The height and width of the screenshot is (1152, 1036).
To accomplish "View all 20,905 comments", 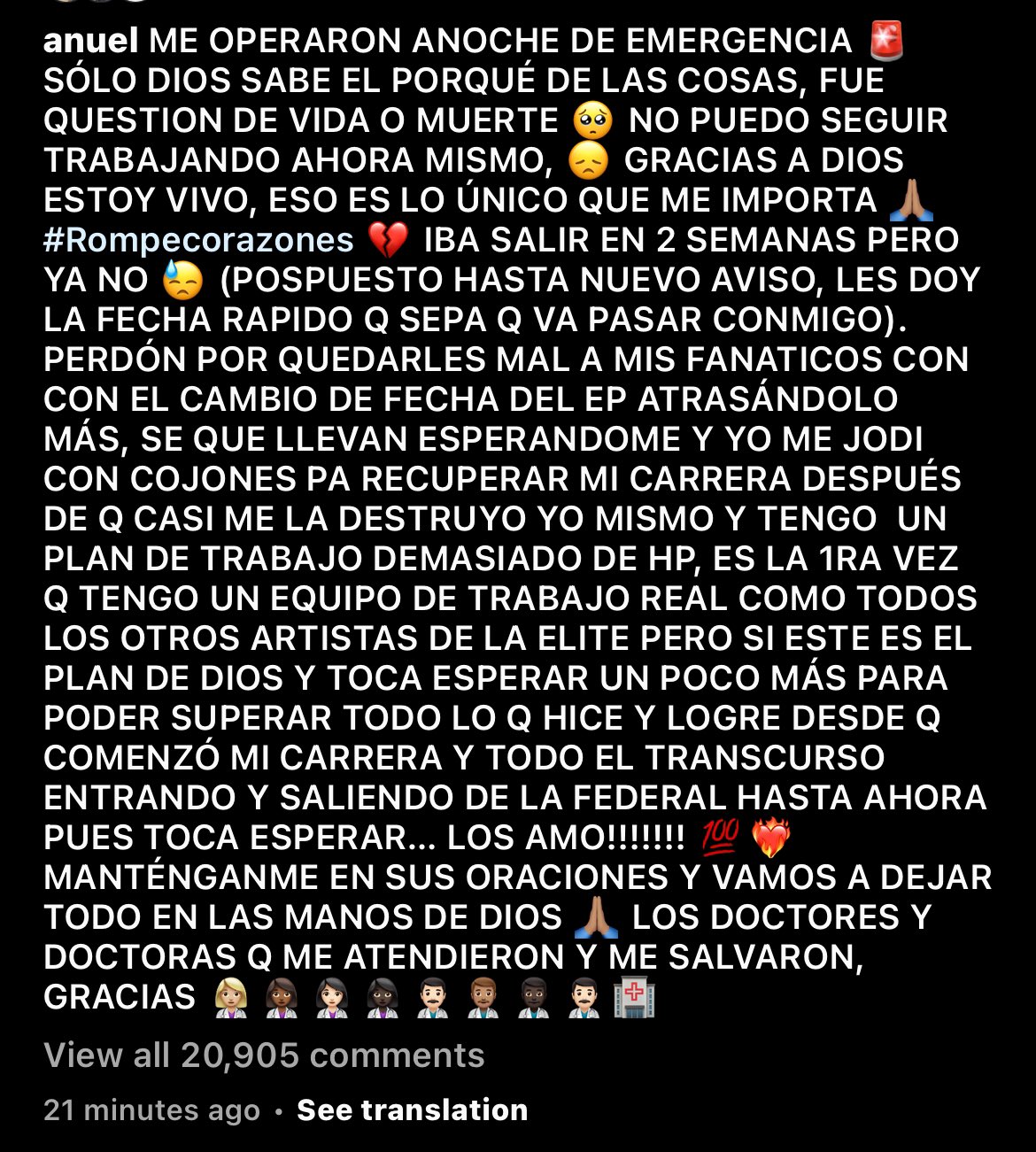I will tap(264, 1055).
